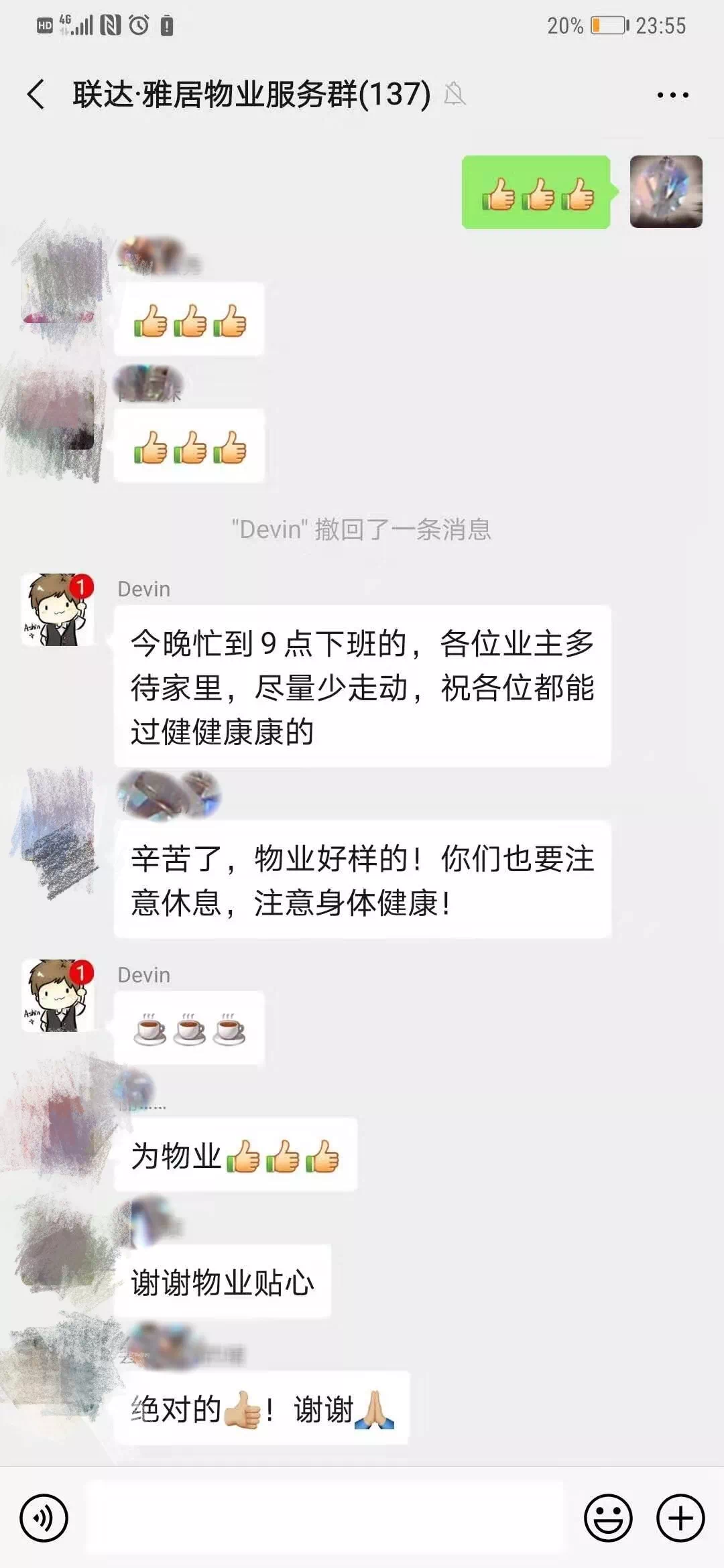Open the emoji sticker panel
The height and width of the screenshot is (1568, 724).
(608, 1518)
